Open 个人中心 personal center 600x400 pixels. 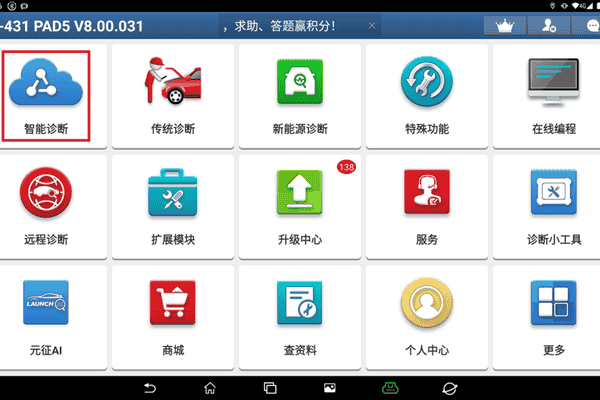coord(426,313)
